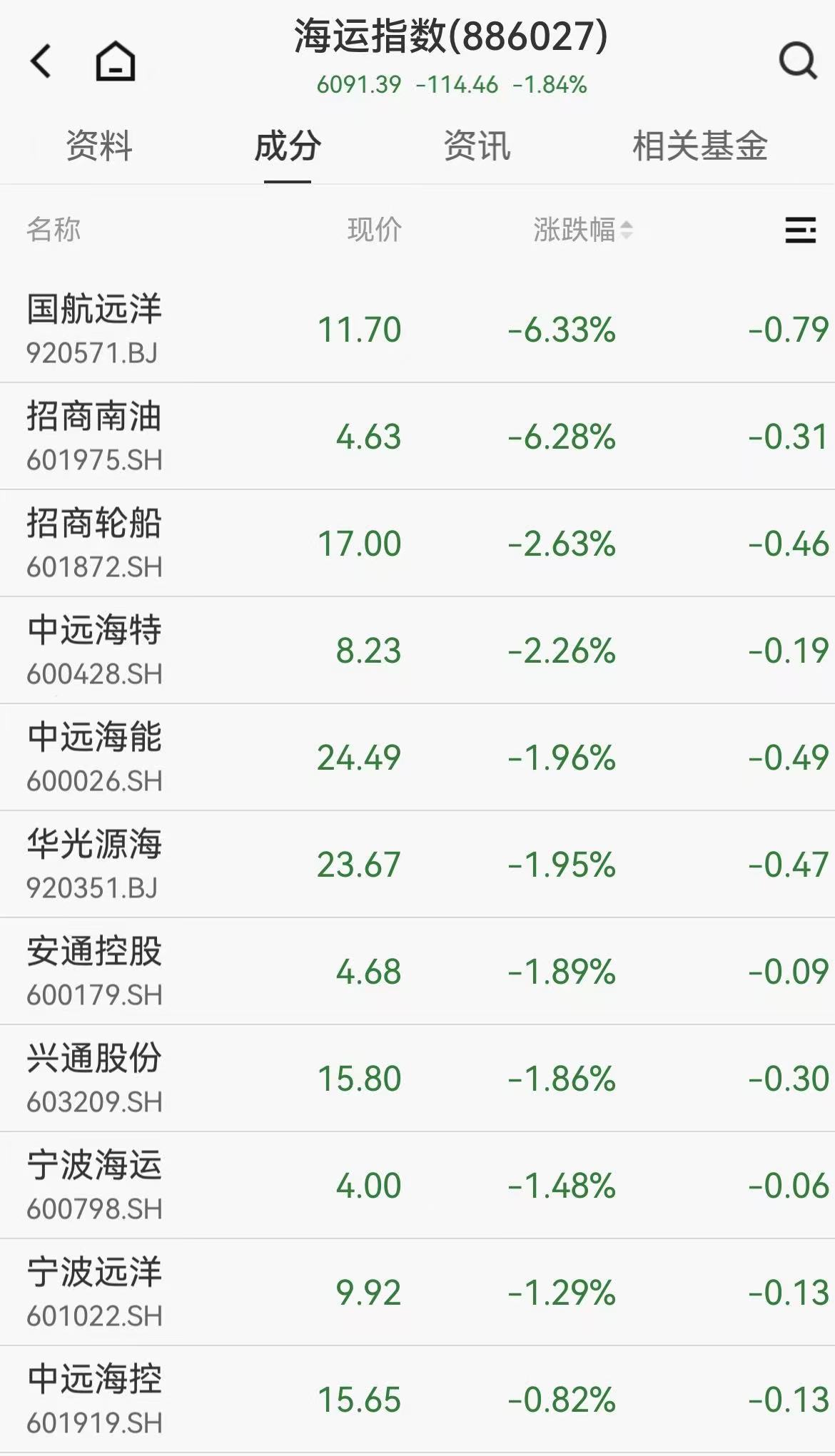Switch to the 资讯 tab

point(477,146)
